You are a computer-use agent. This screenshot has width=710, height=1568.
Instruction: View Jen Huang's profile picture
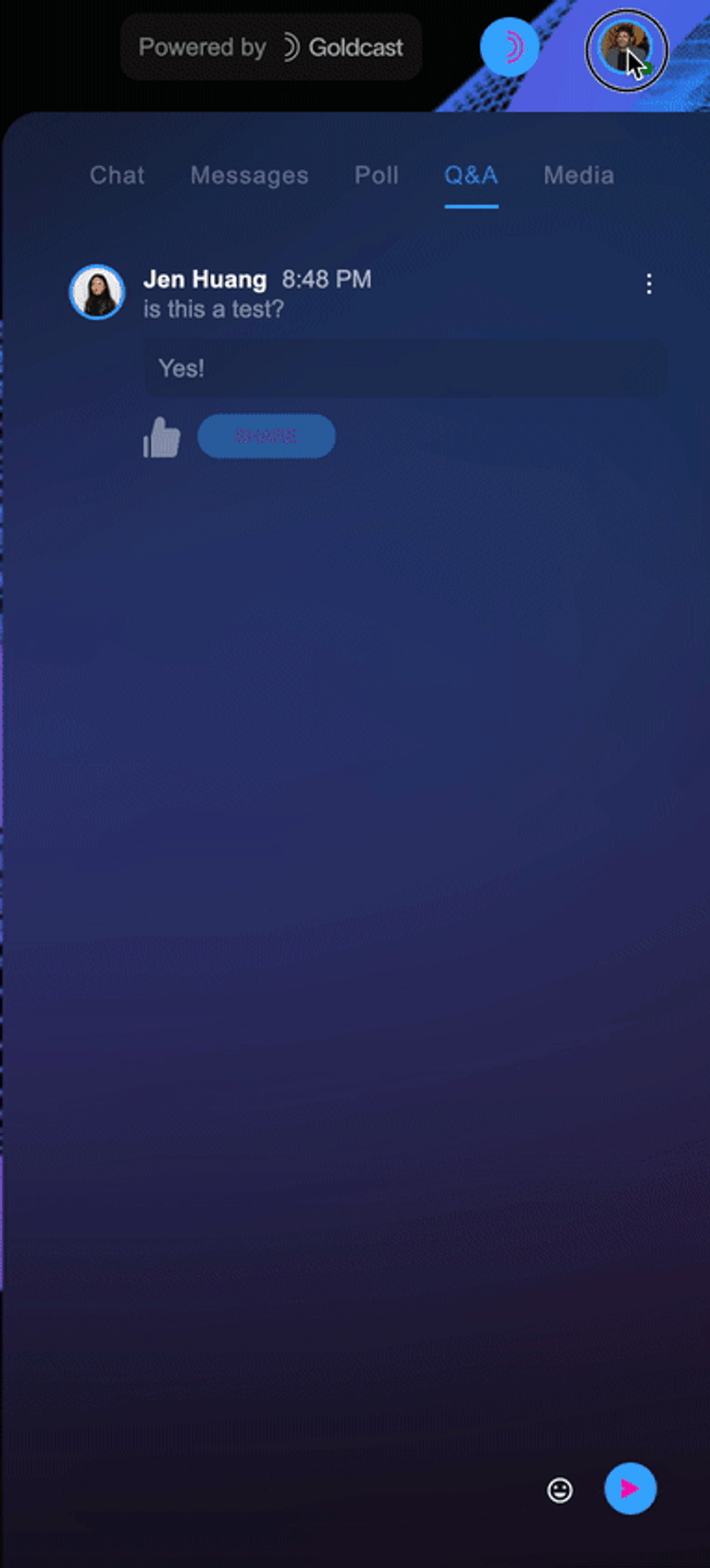pos(97,292)
